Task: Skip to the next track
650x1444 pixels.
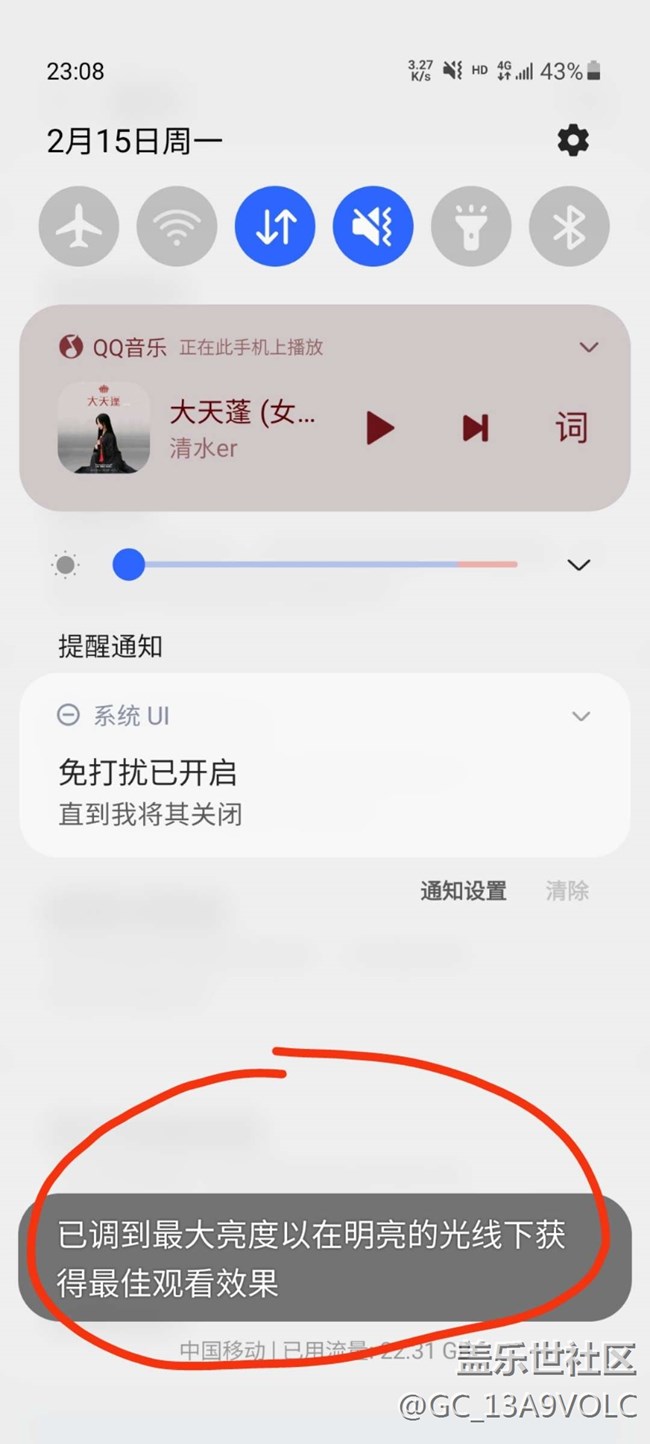Action: coord(475,428)
